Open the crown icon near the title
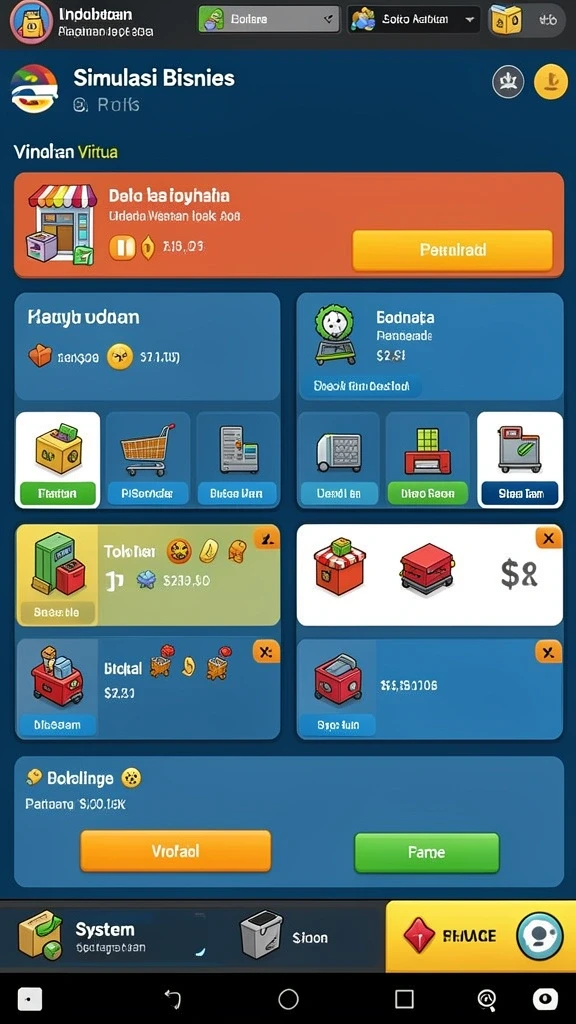Viewport: 576px width, 1024px height. click(x=507, y=82)
